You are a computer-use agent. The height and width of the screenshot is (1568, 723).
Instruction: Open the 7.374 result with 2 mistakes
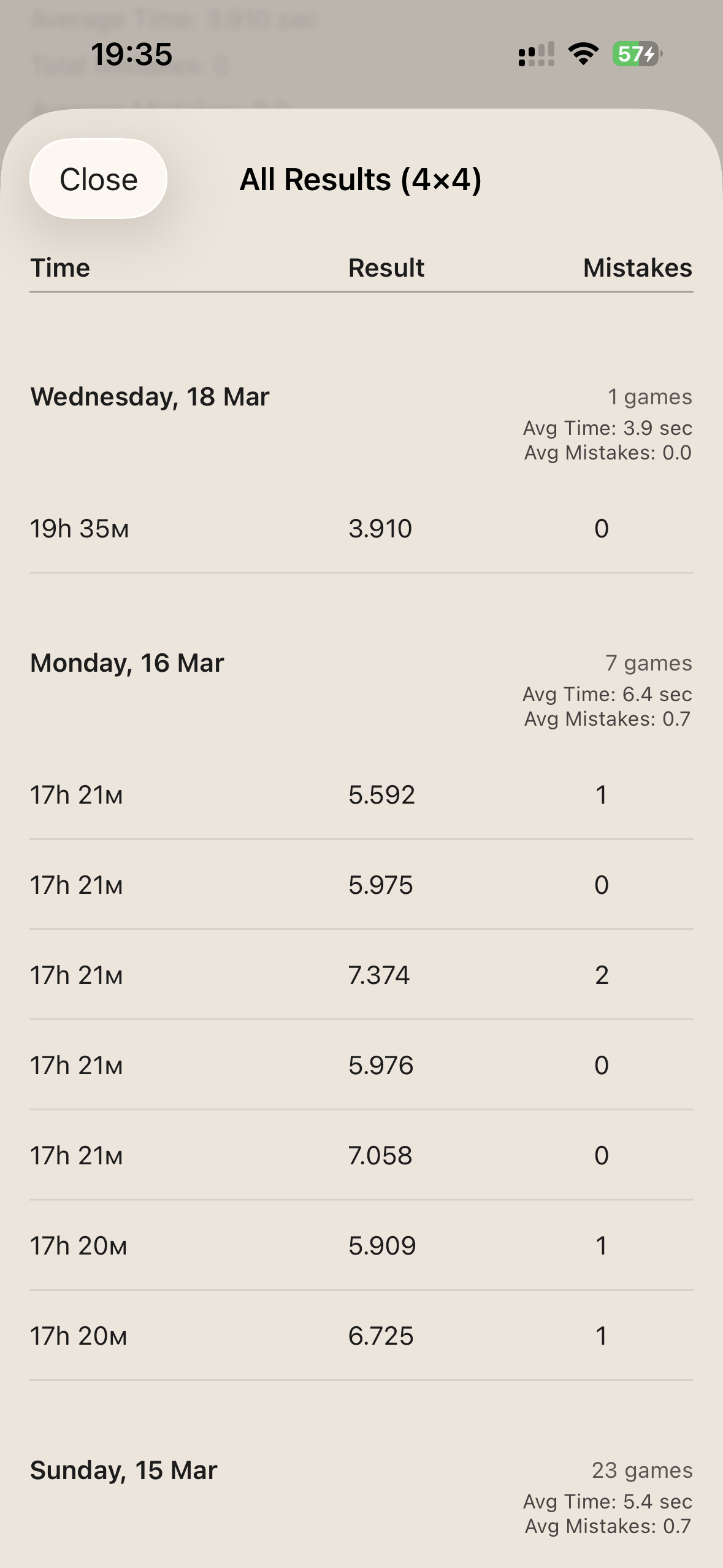coord(361,975)
